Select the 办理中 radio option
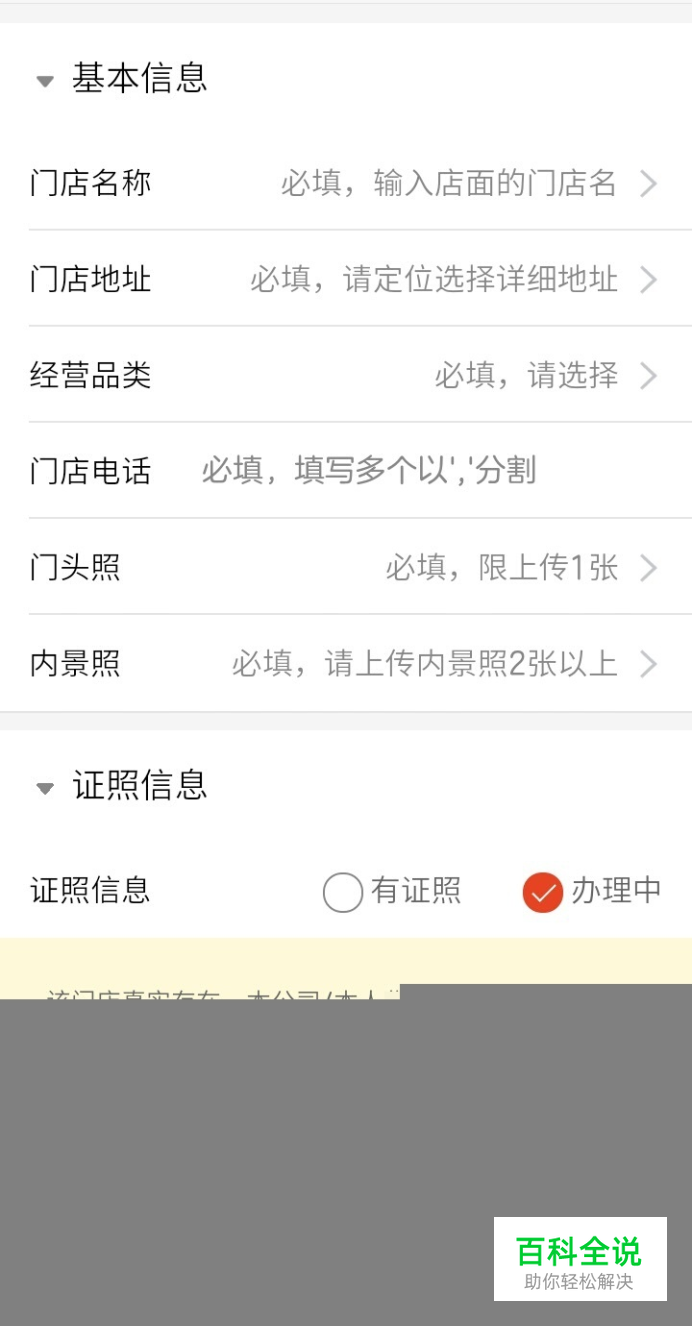The image size is (692, 1326). [x=543, y=892]
